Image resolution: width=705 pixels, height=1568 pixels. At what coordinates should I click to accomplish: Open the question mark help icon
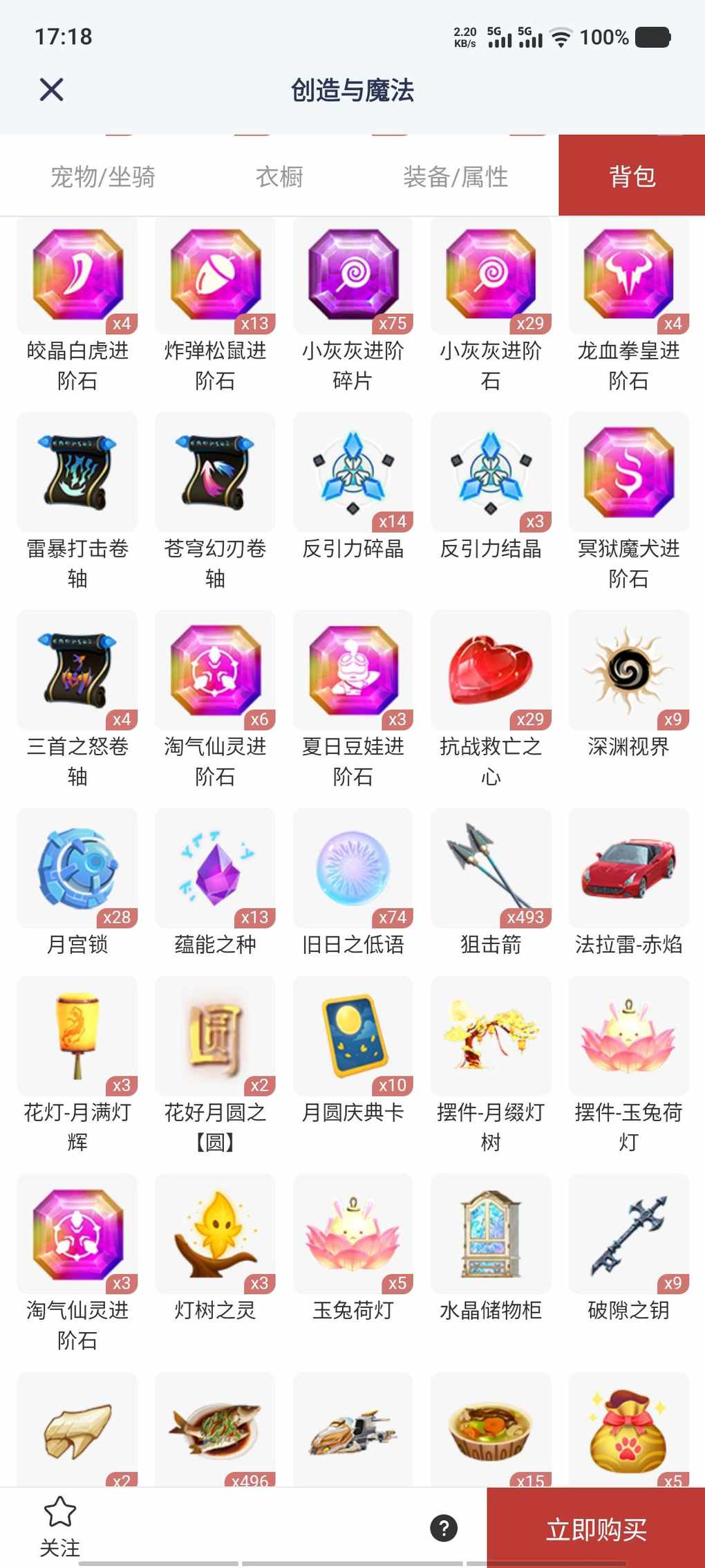click(x=444, y=1528)
